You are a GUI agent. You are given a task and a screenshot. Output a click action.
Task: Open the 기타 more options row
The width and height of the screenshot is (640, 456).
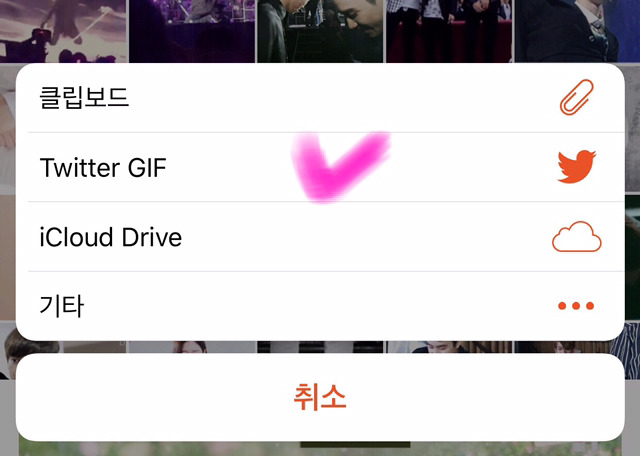(320, 306)
